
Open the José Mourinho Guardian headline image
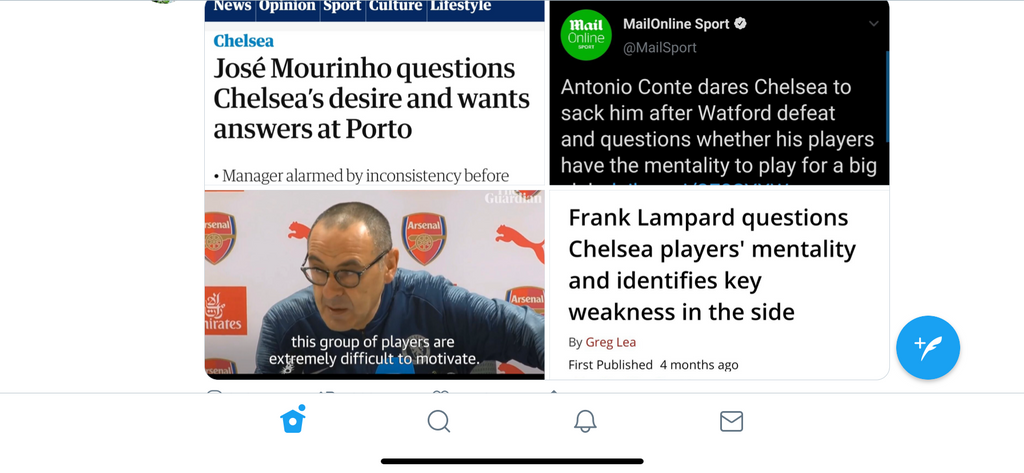point(375,95)
